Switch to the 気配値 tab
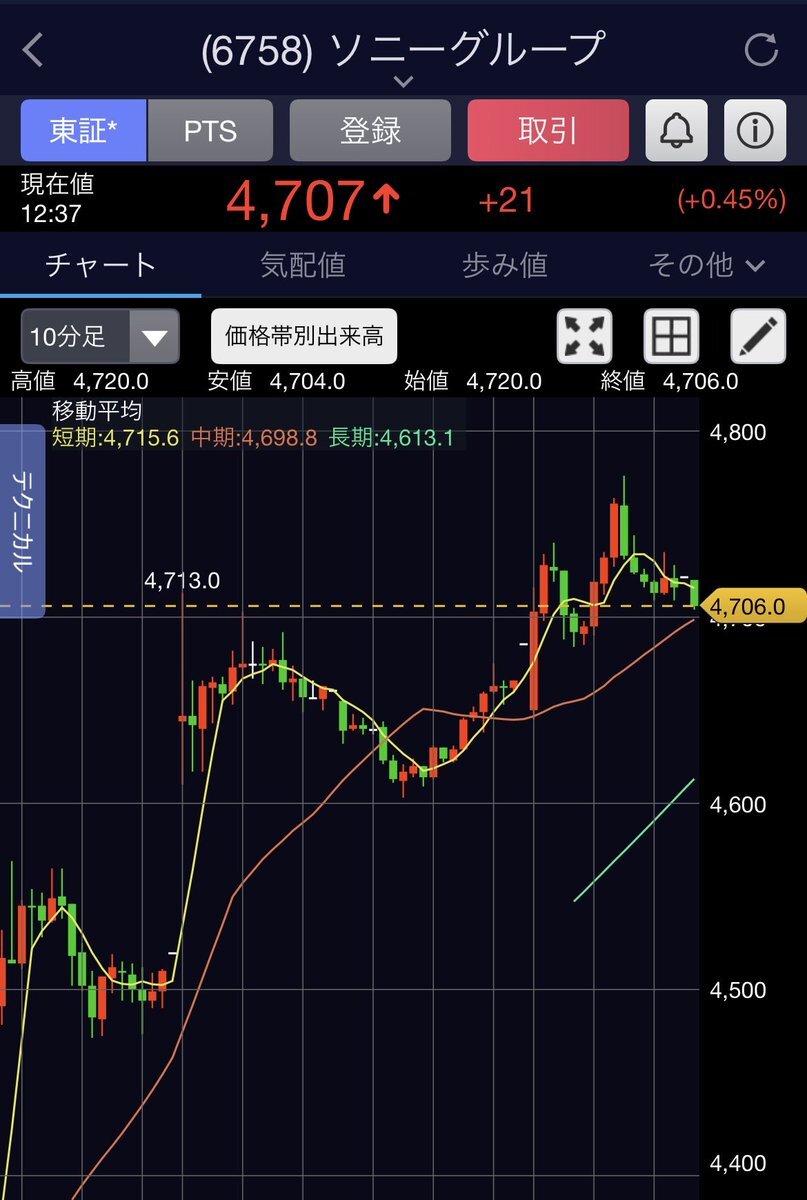 tap(302, 265)
